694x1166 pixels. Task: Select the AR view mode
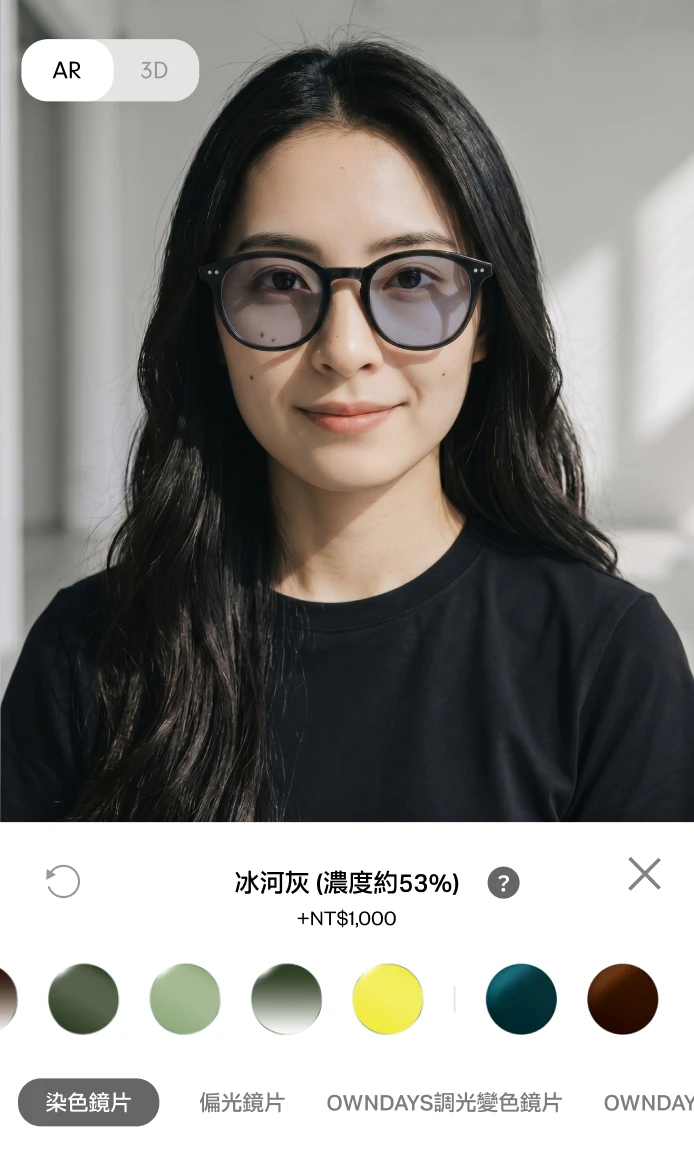point(67,71)
